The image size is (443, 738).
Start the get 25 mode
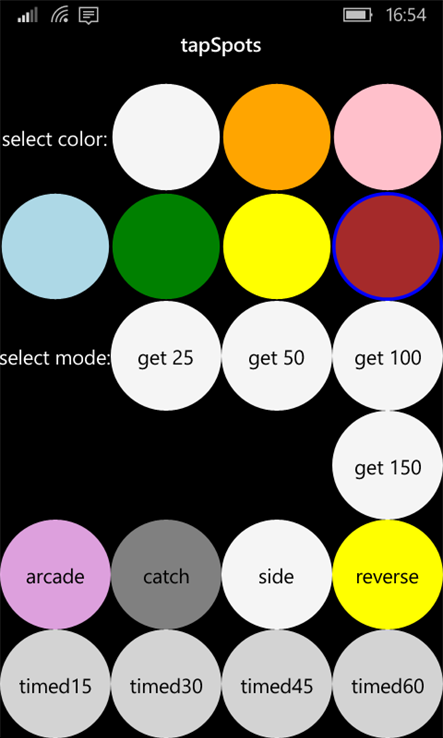point(166,356)
